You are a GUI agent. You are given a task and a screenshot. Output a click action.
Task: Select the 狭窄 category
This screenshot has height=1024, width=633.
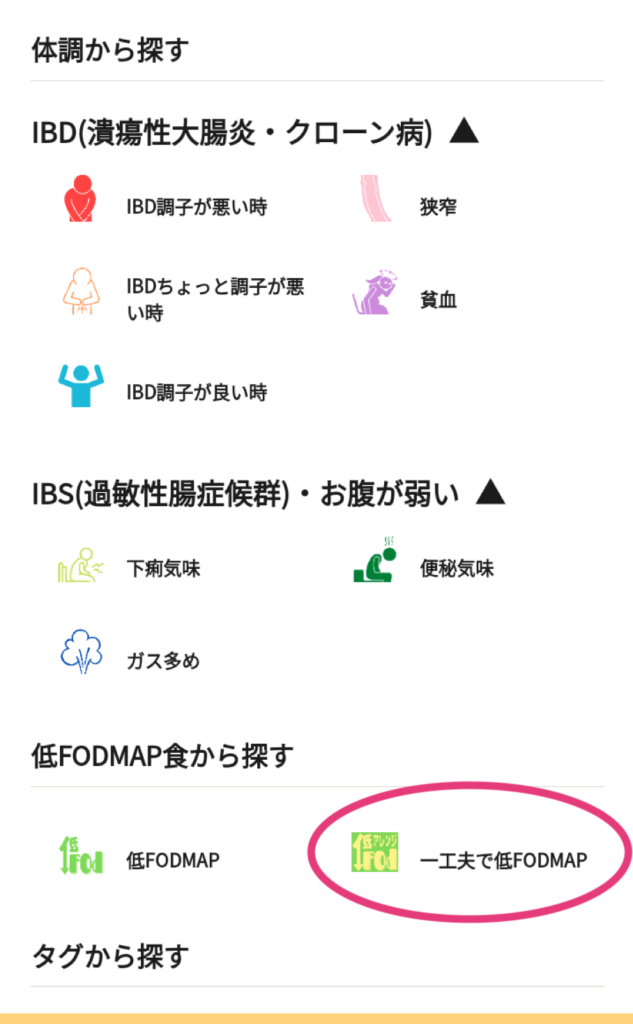438,208
